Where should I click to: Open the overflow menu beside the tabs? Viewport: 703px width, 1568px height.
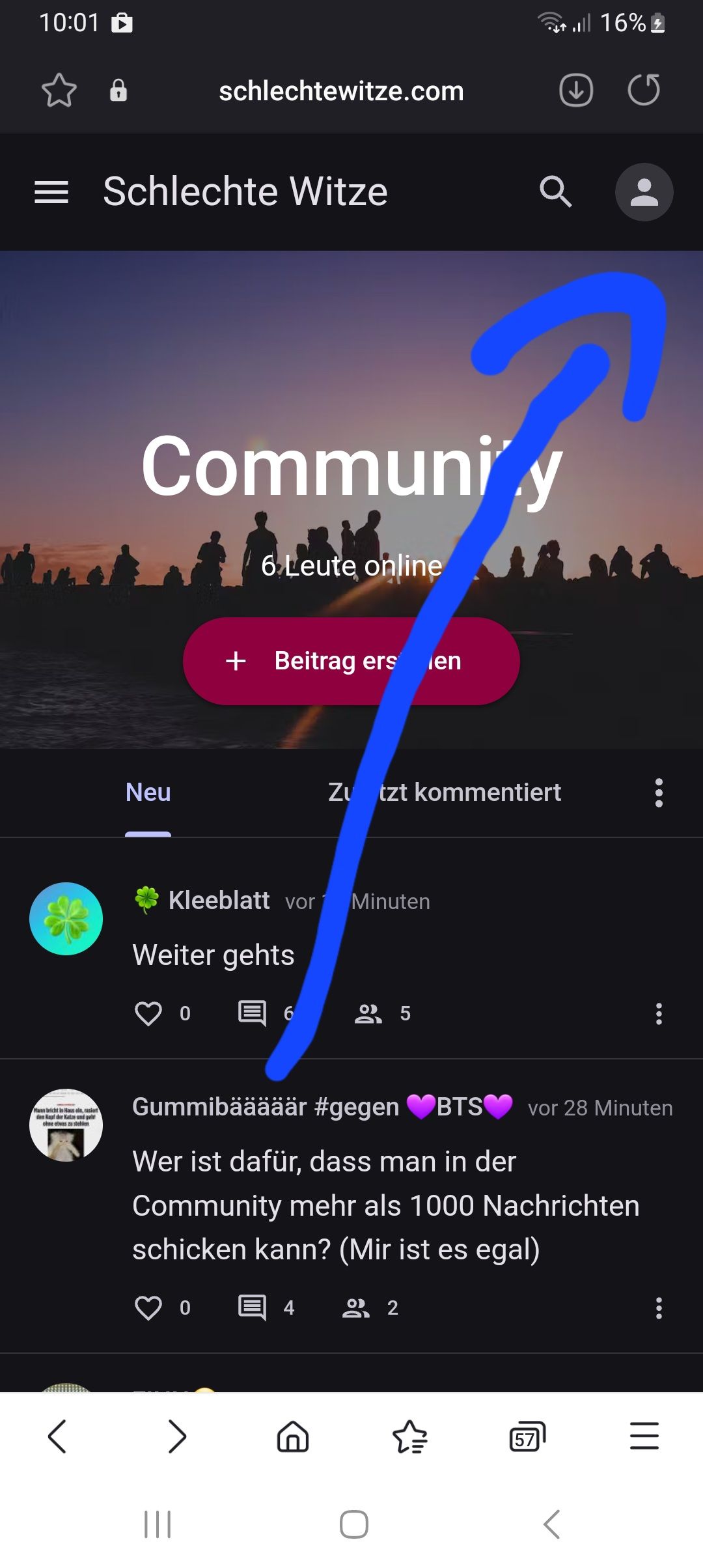pyautogui.click(x=659, y=792)
